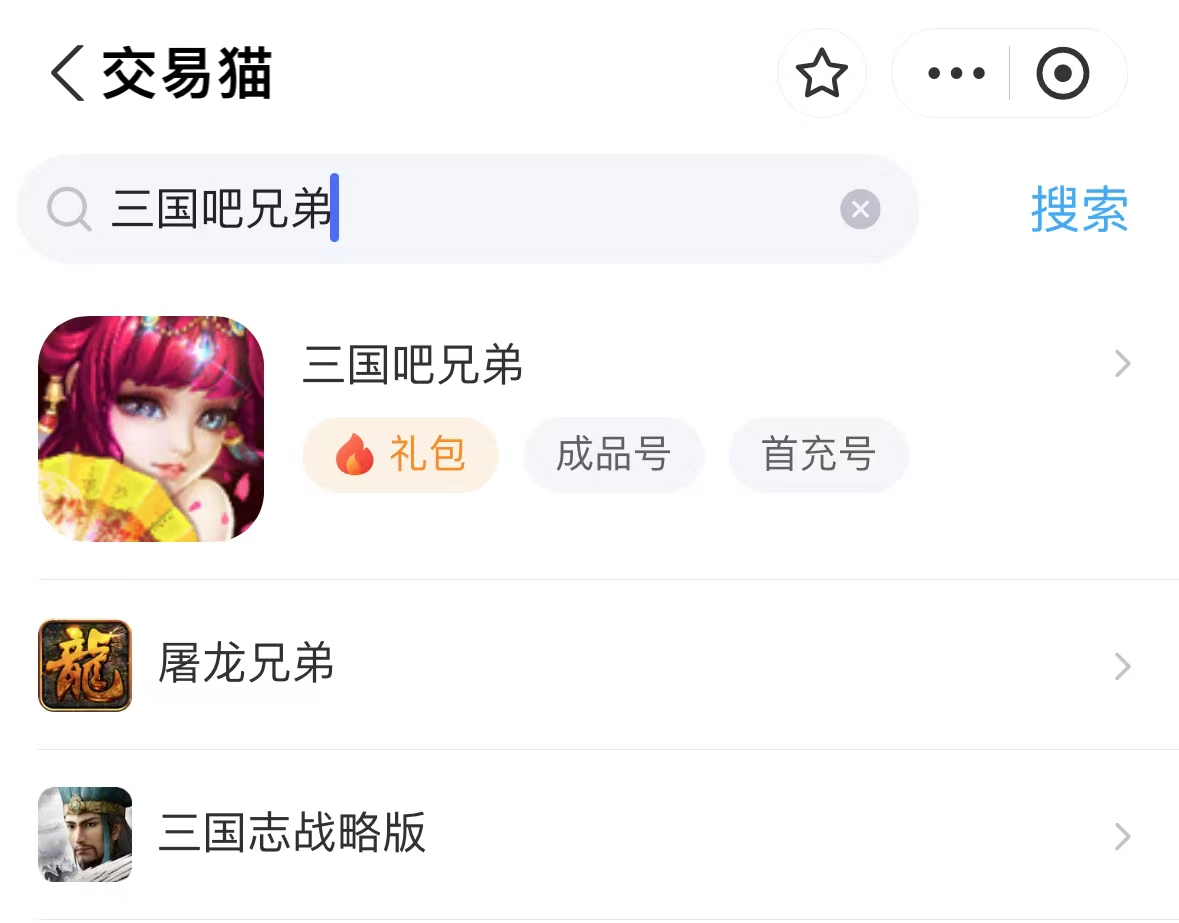Close the mini program via target icon
The image size is (1179, 923).
coord(1062,74)
